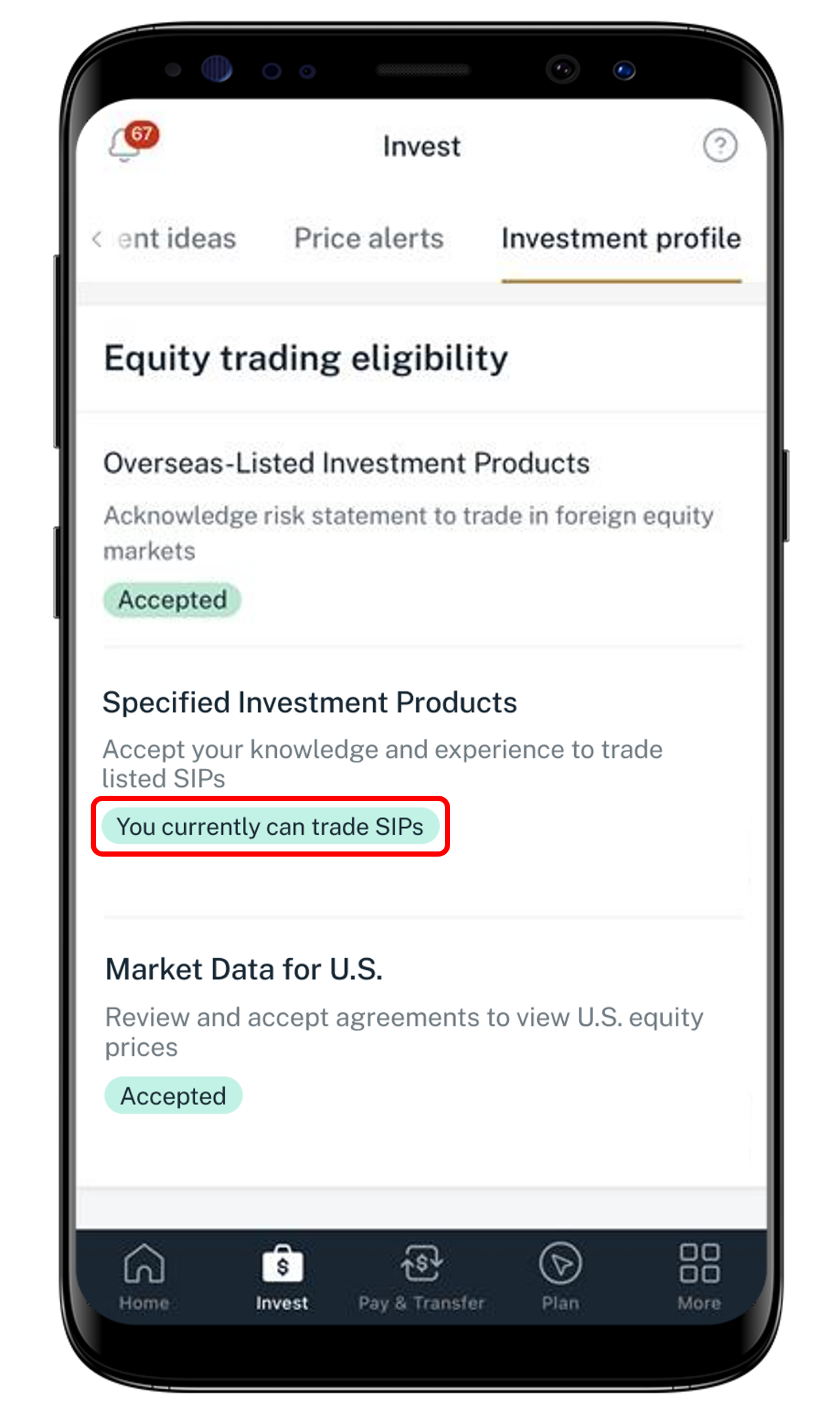Screen dimensions: 840x1421
Task: Tap the left arrow beside the tabs
Action: pyautogui.click(x=97, y=239)
